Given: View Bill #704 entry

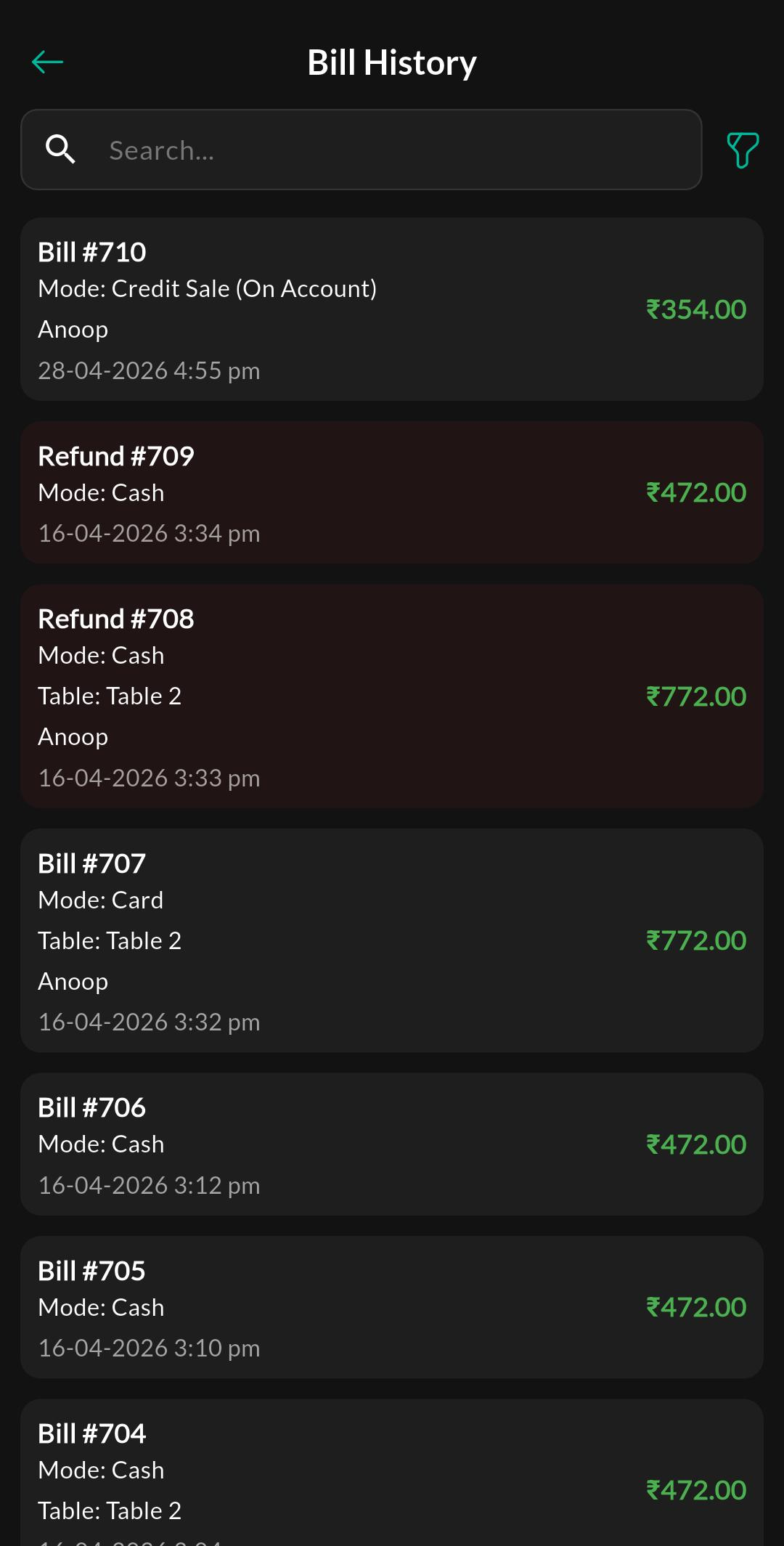Looking at the screenshot, I should [392, 1473].
